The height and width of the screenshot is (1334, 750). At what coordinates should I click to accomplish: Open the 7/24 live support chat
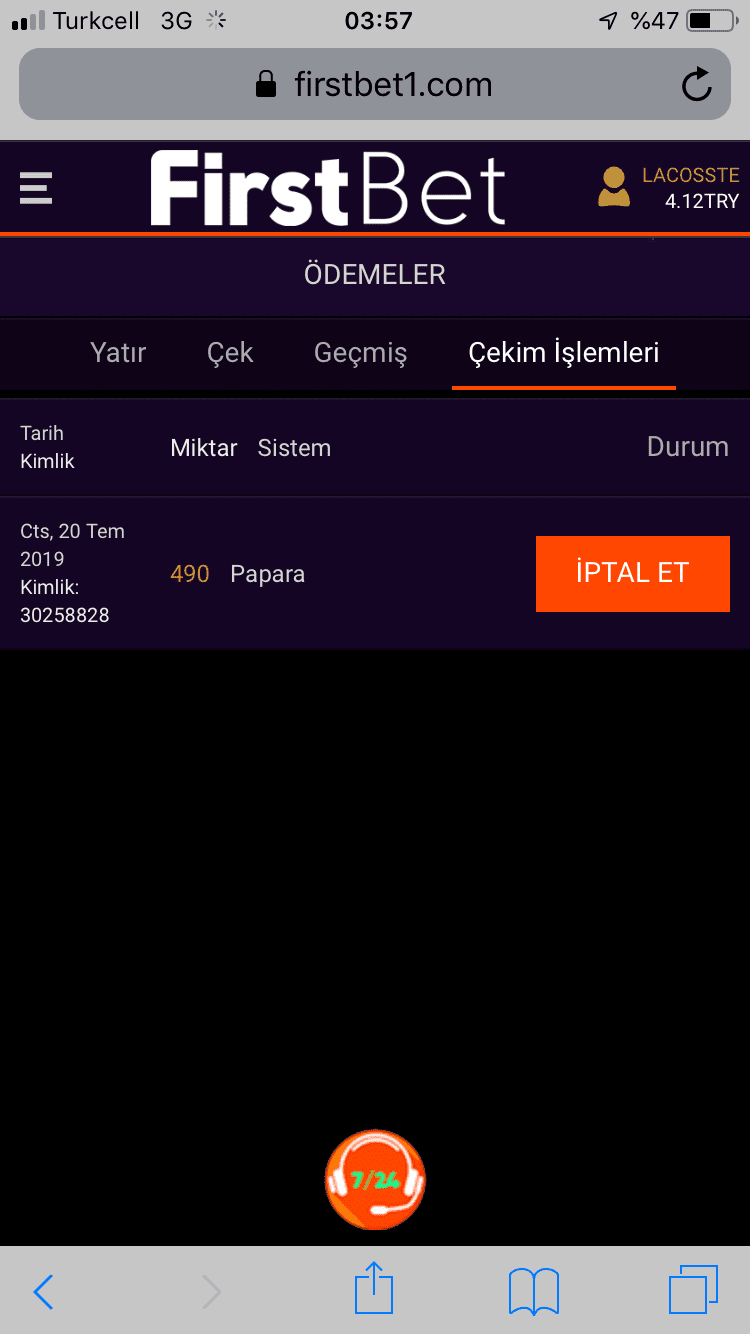[x=375, y=1180]
